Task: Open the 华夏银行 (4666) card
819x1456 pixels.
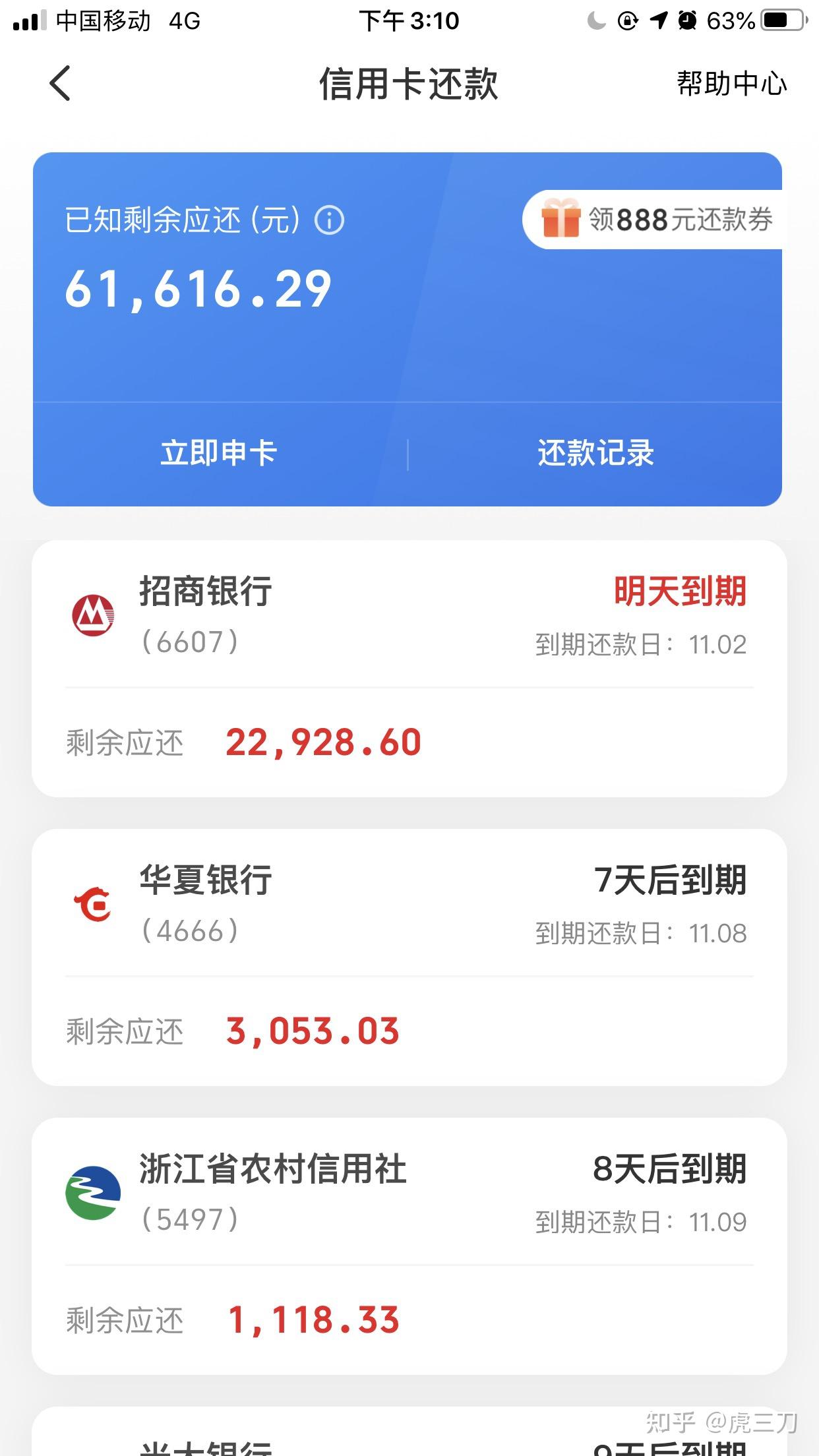Action: tap(409, 957)
